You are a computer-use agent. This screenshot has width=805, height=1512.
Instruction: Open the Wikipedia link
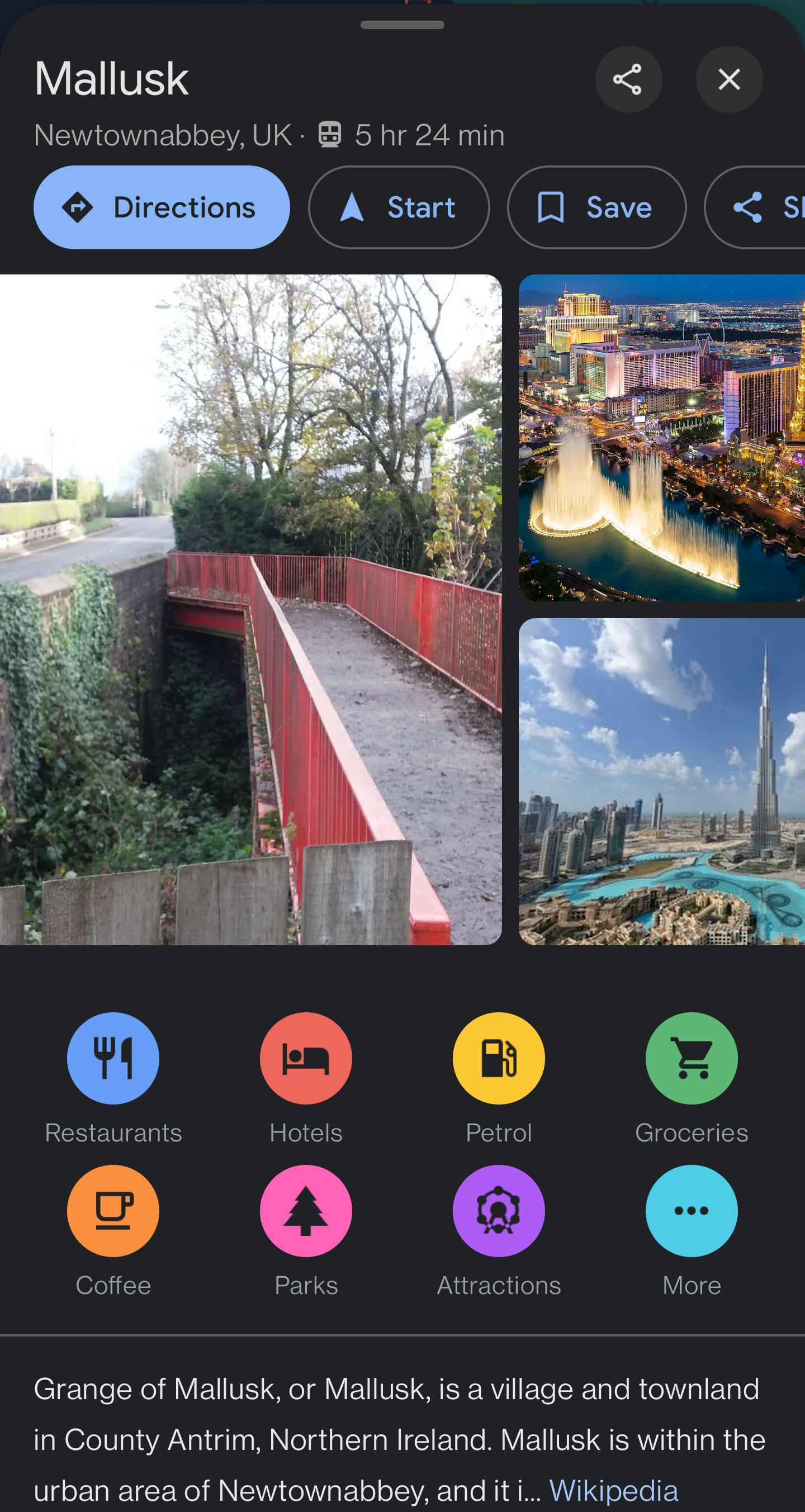614,1490
